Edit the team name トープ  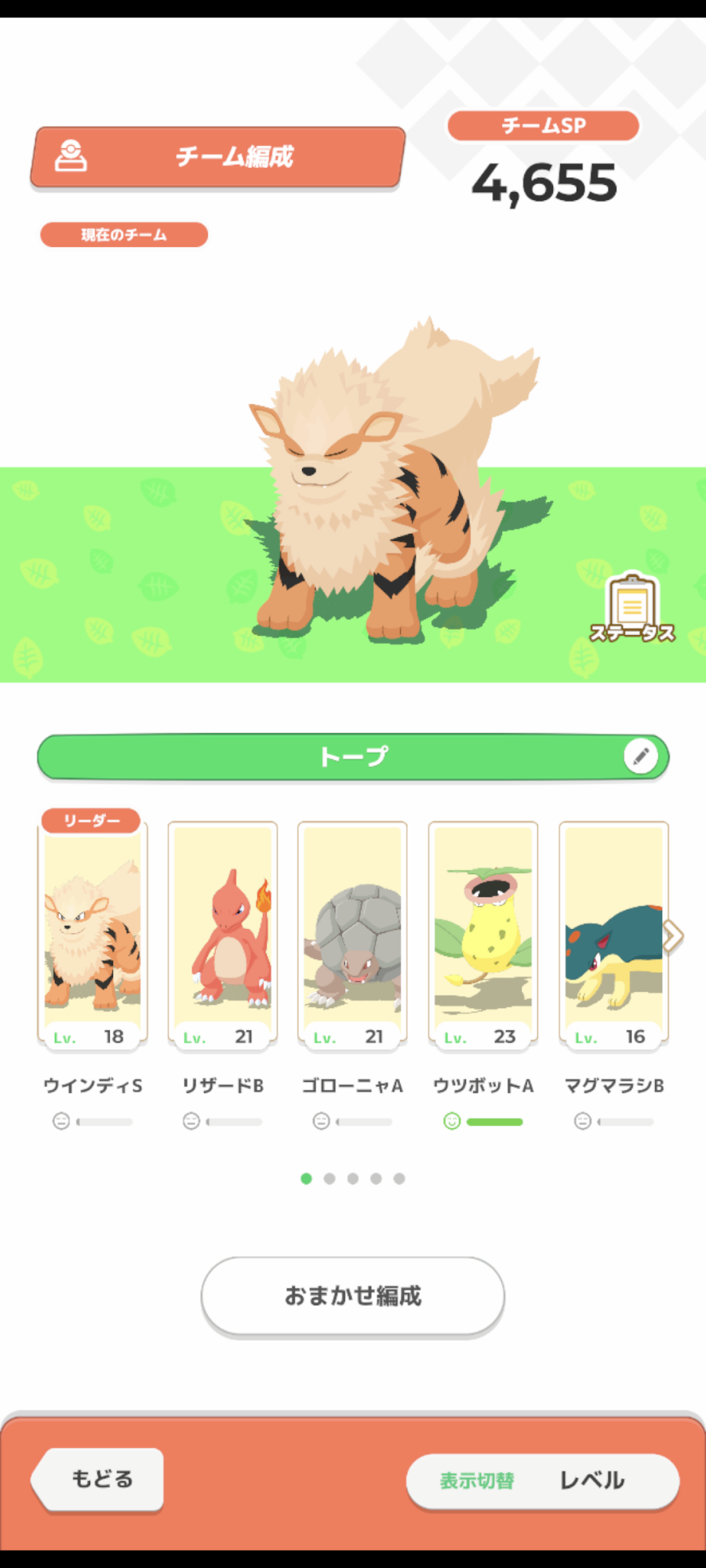[x=641, y=757]
